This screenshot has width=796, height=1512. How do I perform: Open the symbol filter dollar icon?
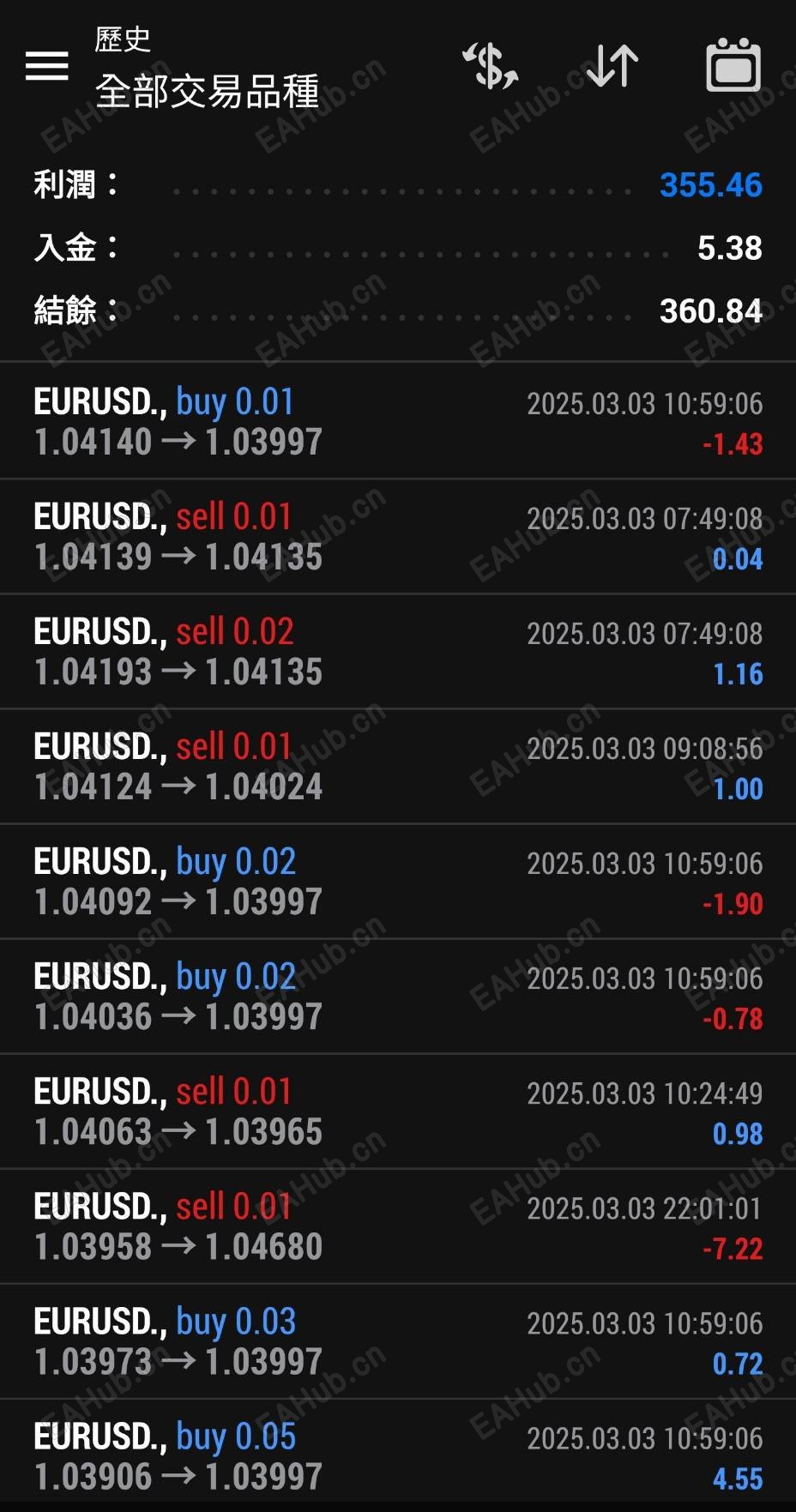pyautogui.click(x=491, y=66)
